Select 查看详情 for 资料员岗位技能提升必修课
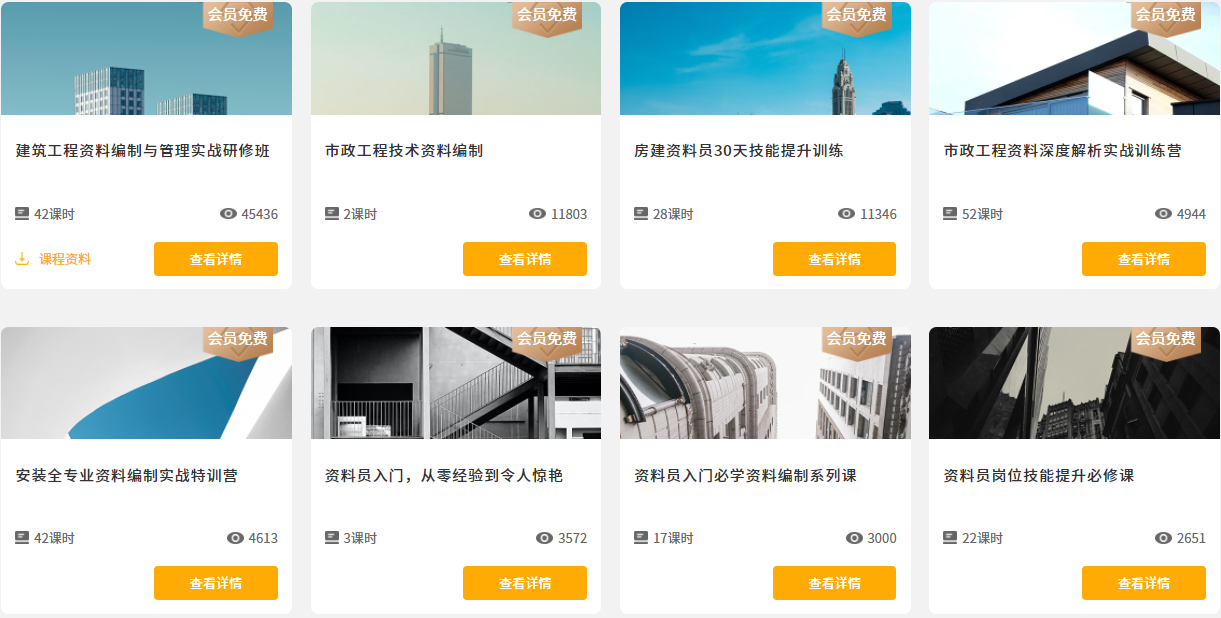This screenshot has height=618, width=1221. [1143, 583]
